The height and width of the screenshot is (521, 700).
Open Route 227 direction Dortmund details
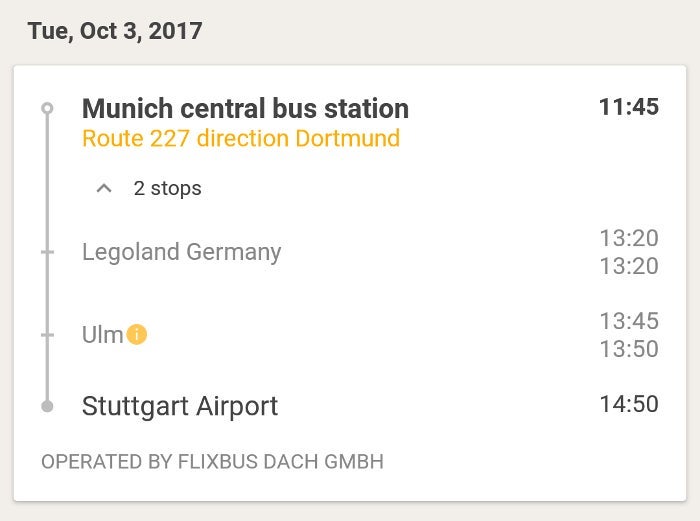(x=241, y=138)
